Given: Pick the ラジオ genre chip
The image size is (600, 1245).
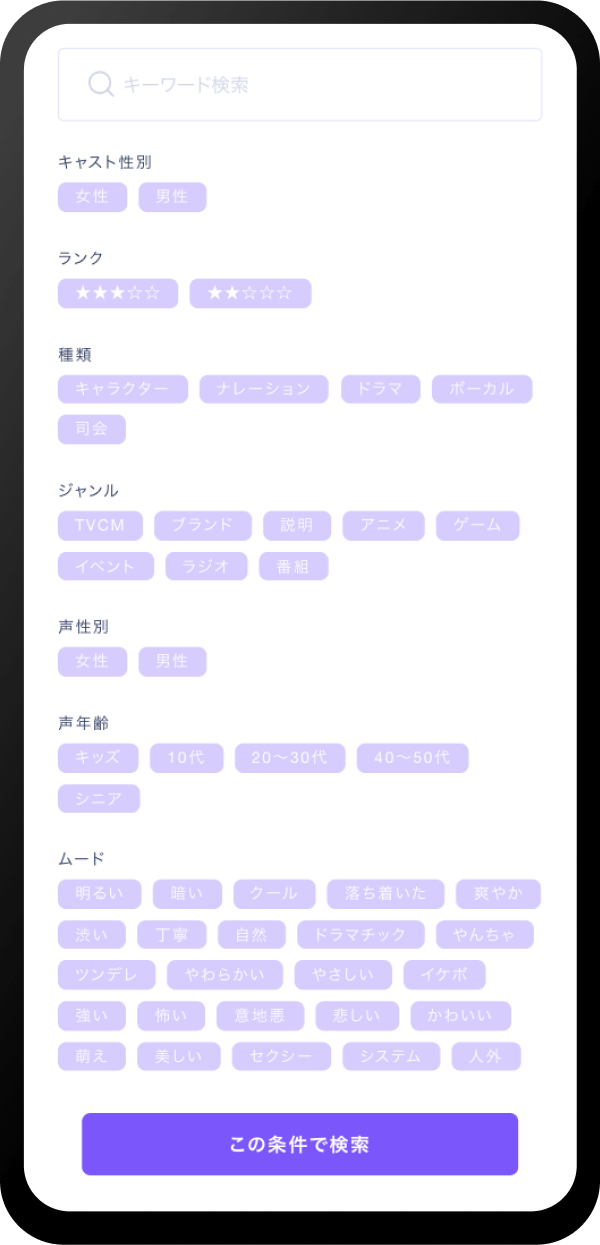Looking at the screenshot, I should tap(207, 566).
